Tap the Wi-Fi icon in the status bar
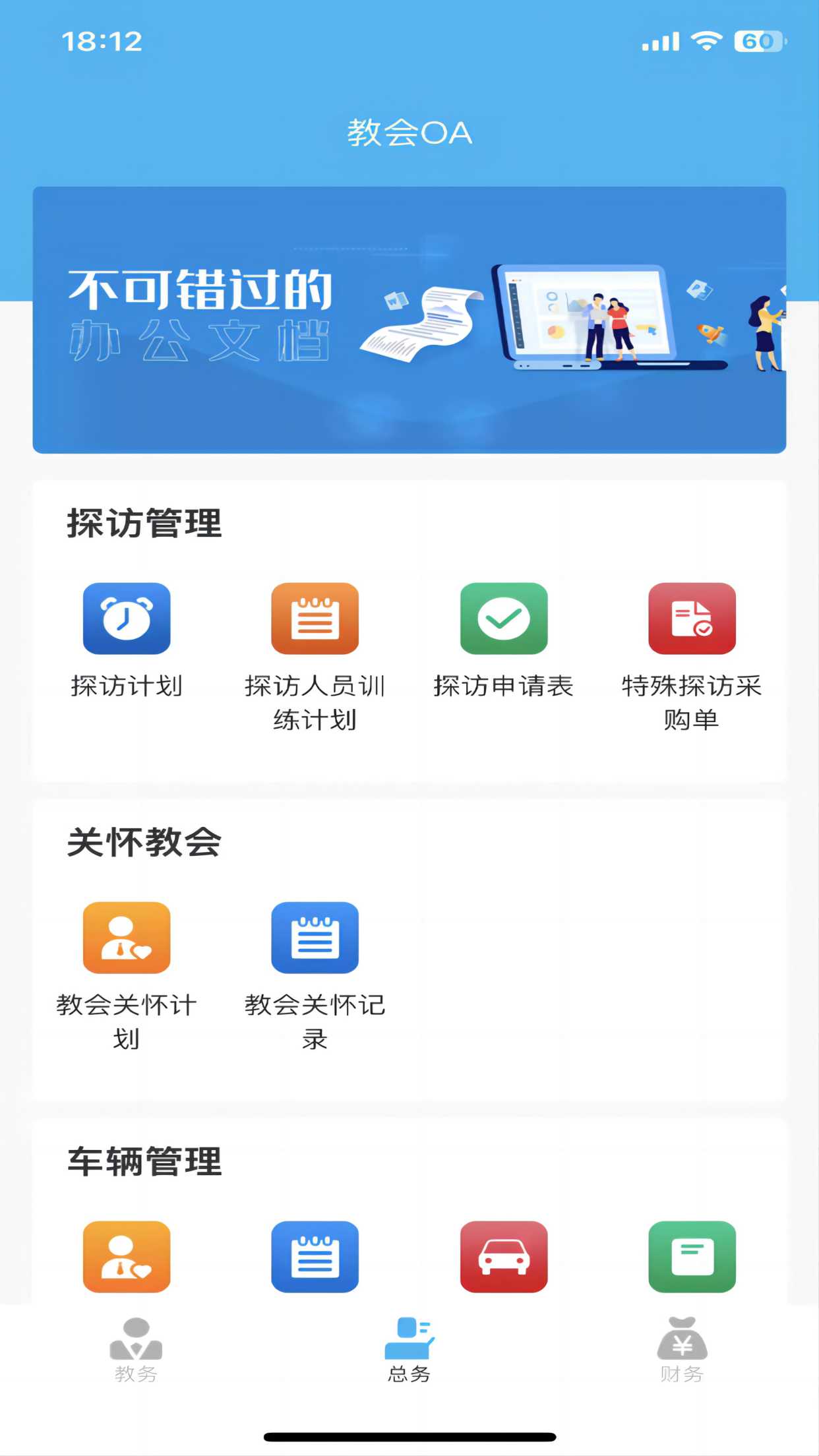819x1456 pixels. pyautogui.click(x=704, y=41)
